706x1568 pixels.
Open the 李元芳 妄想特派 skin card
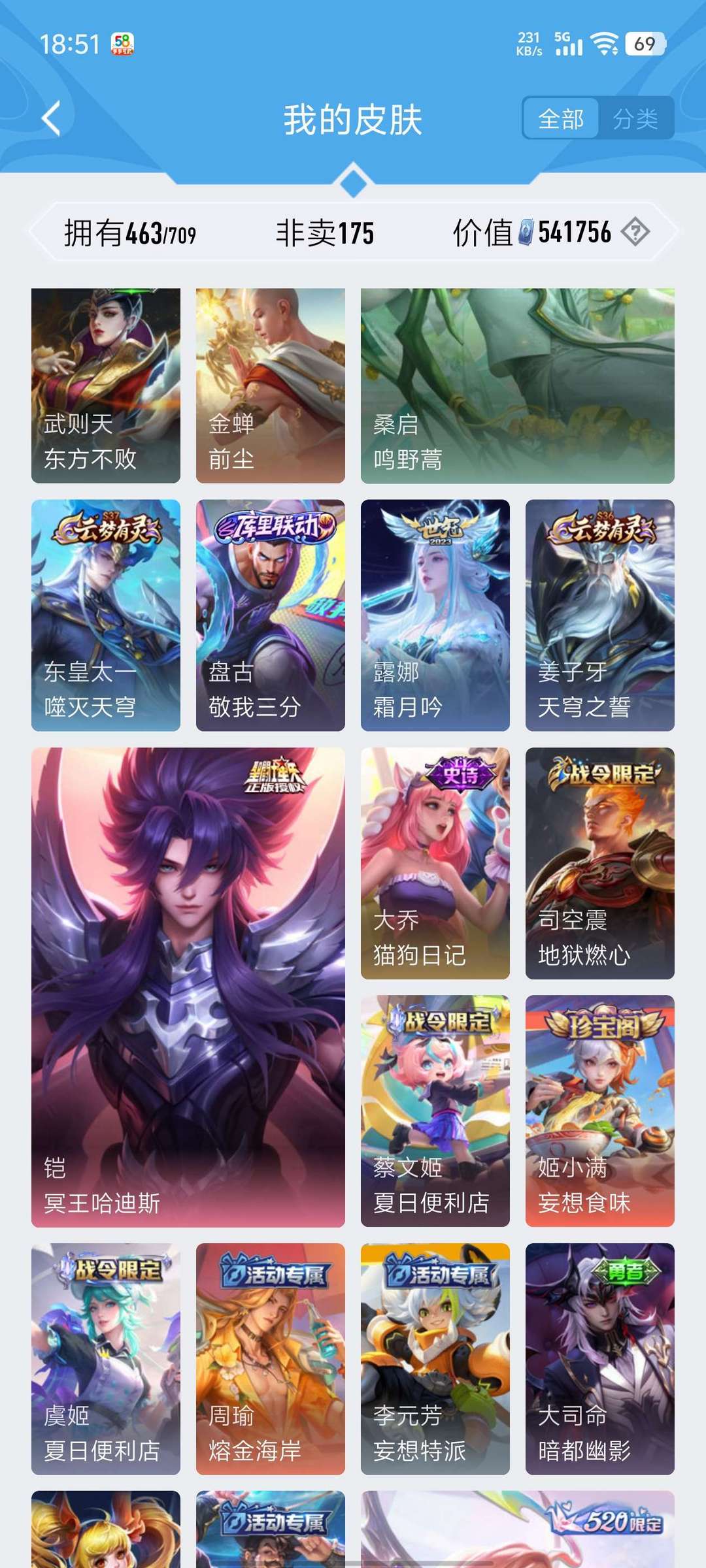coord(435,1358)
